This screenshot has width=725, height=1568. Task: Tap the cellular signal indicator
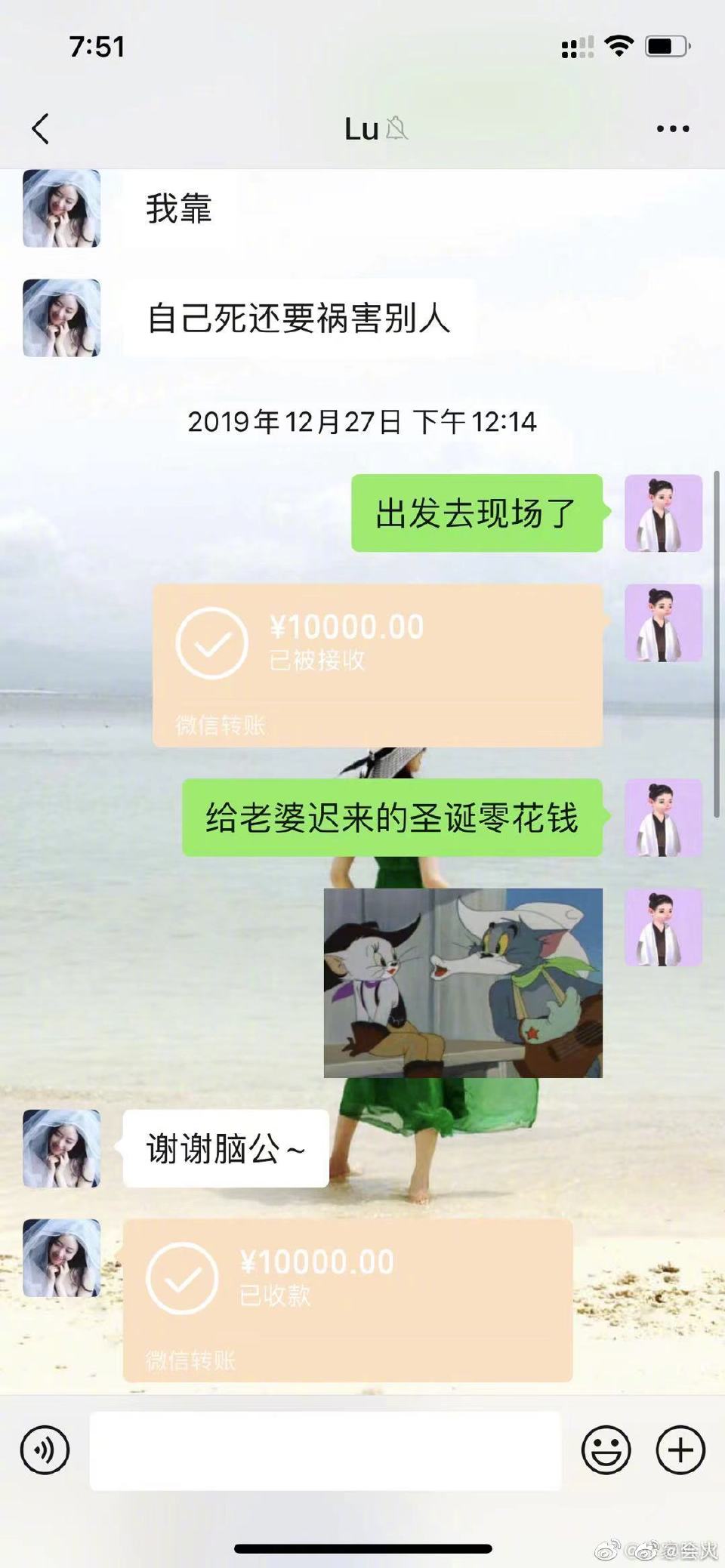[x=578, y=47]
